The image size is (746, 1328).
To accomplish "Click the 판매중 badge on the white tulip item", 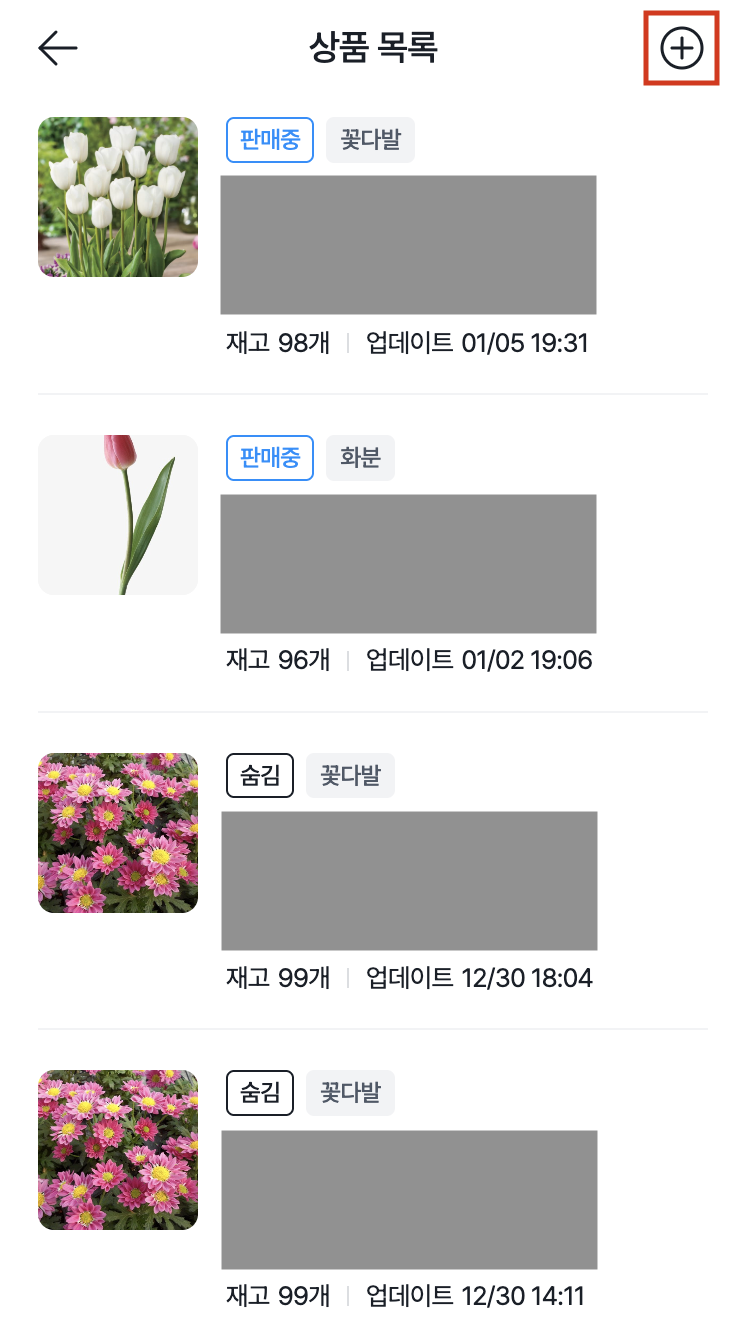I will [x=269, y=140].
